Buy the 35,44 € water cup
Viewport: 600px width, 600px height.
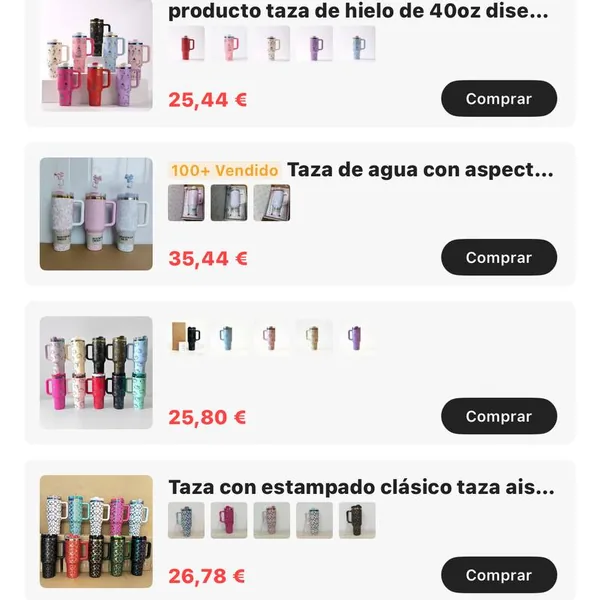pyautogui.click(x=498, y=257)
